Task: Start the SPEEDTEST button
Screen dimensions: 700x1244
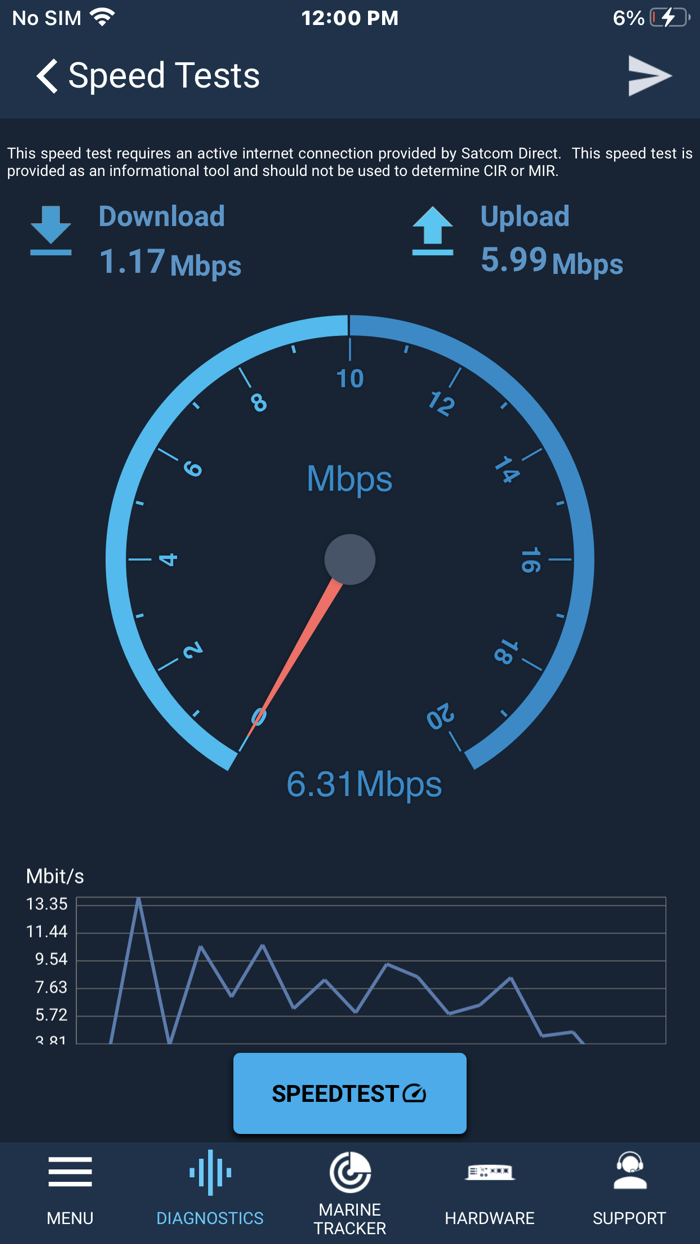Action: point(350,1093)
